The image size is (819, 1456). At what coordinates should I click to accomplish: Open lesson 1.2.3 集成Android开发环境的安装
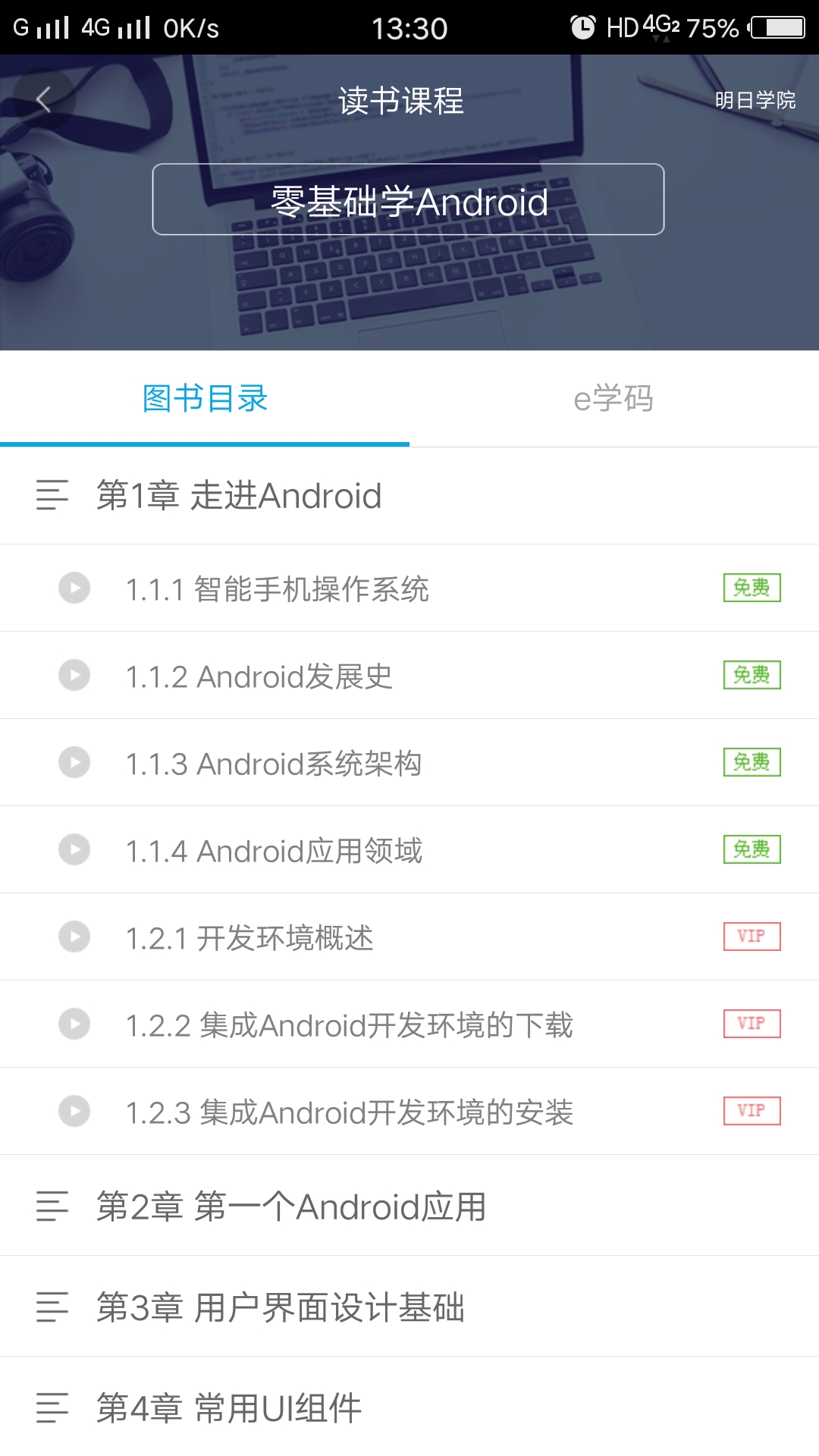(409, 1112)
